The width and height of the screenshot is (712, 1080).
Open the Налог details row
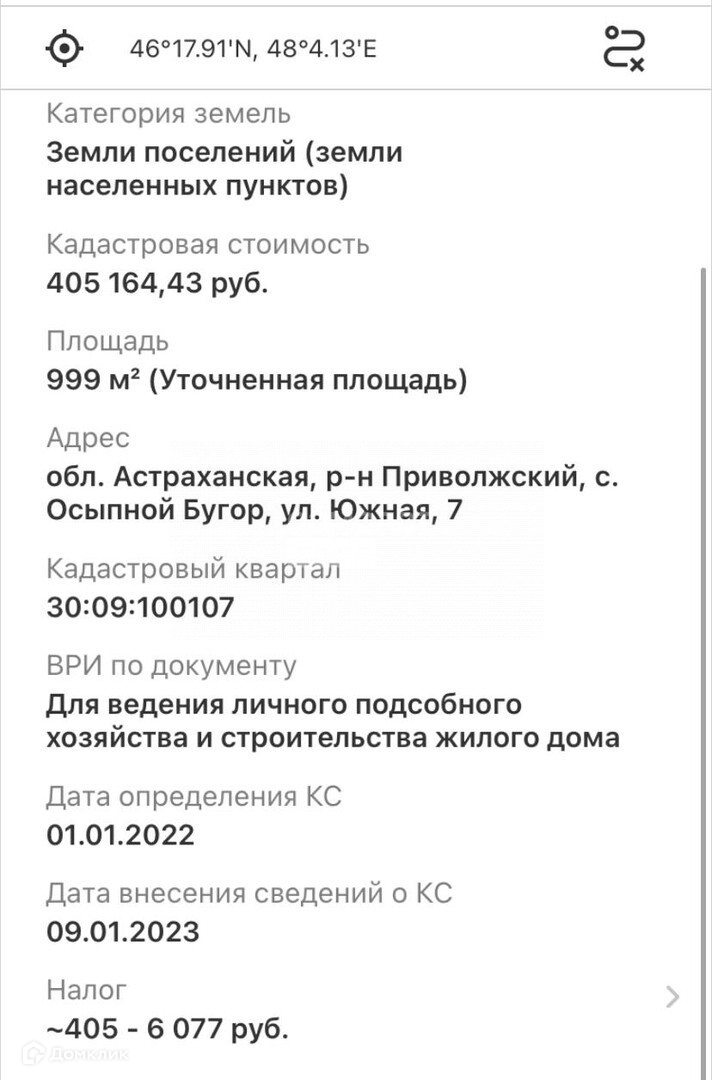click(356, 1010)
